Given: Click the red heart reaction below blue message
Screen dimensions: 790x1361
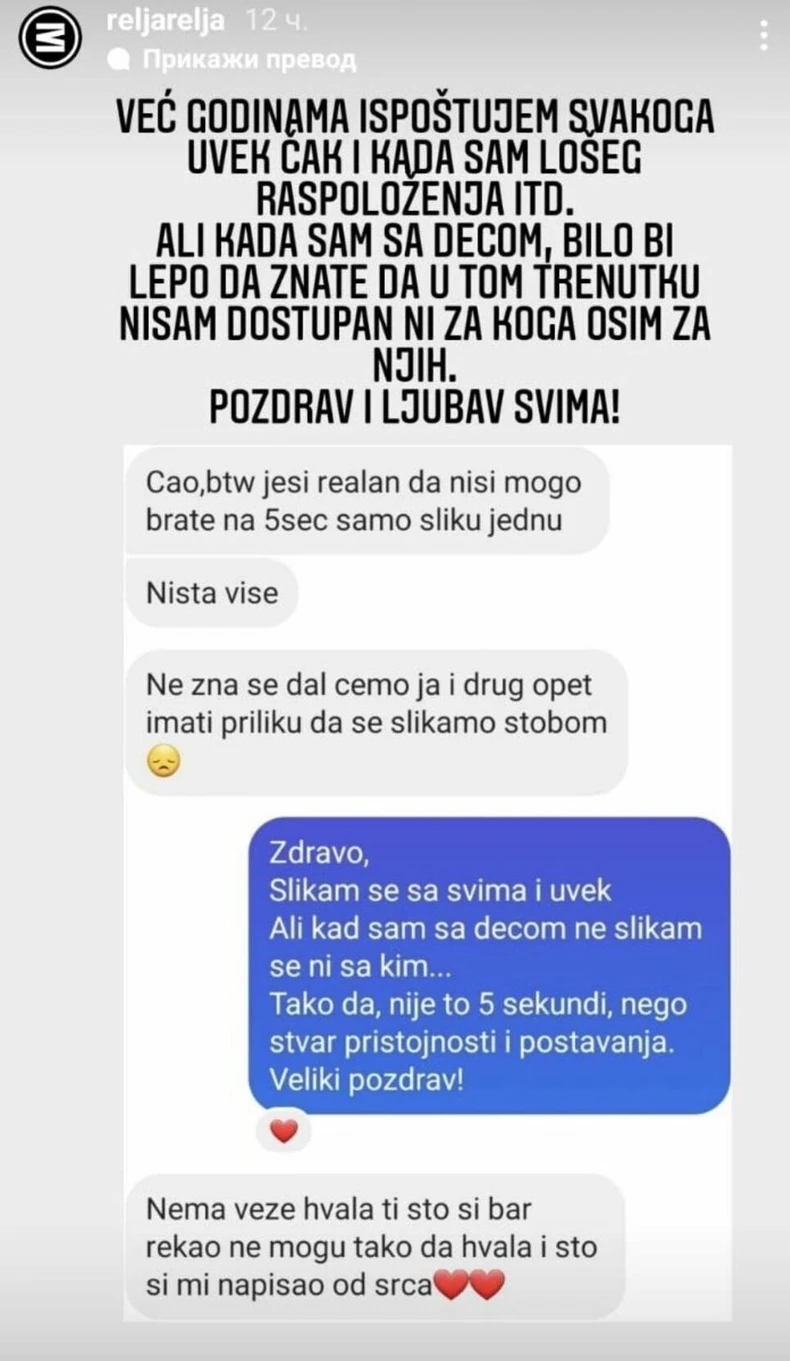Looking at the screenshot, I should (284, 1130).
